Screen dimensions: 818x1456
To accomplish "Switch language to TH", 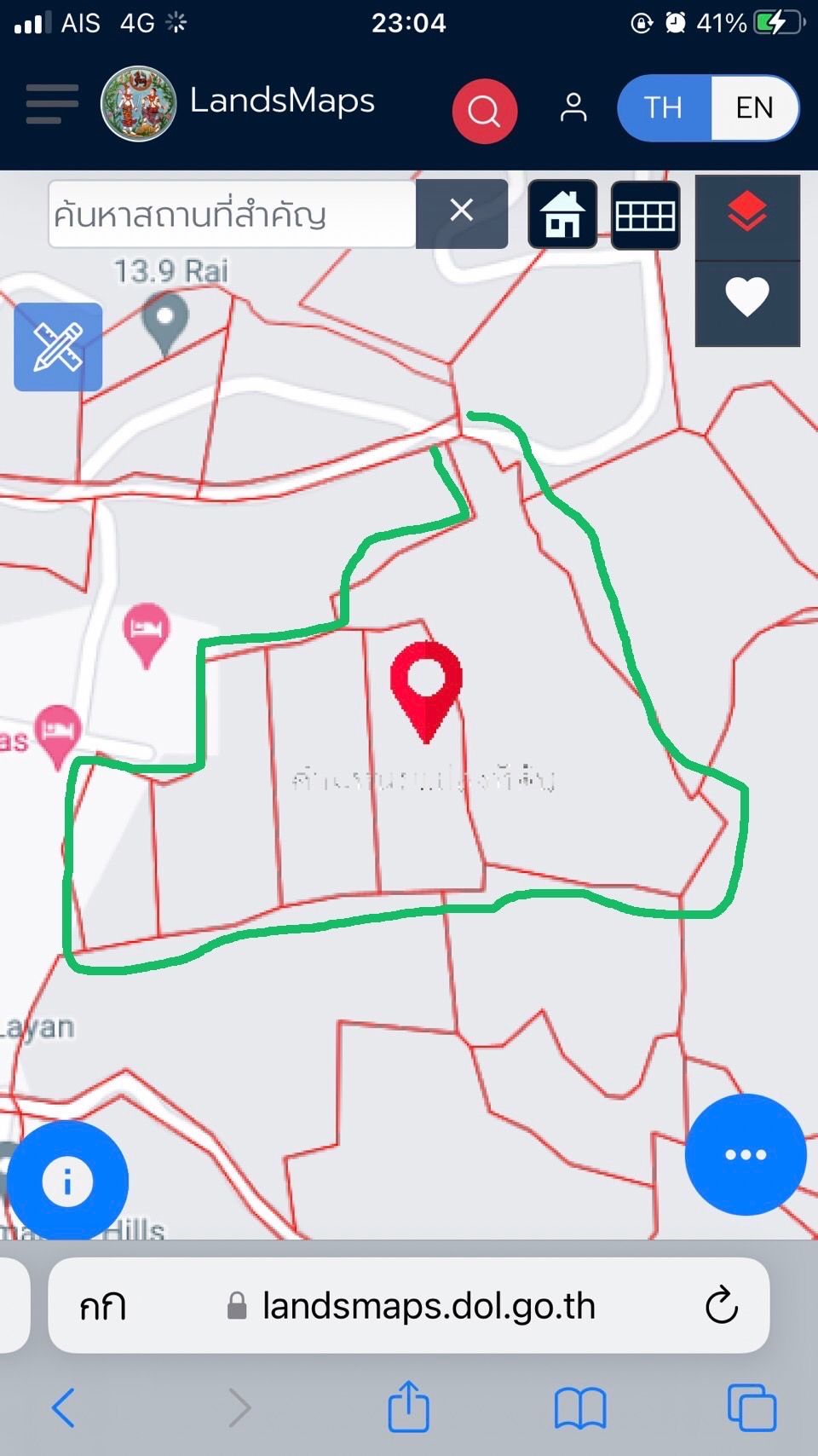I will [664, 108].
